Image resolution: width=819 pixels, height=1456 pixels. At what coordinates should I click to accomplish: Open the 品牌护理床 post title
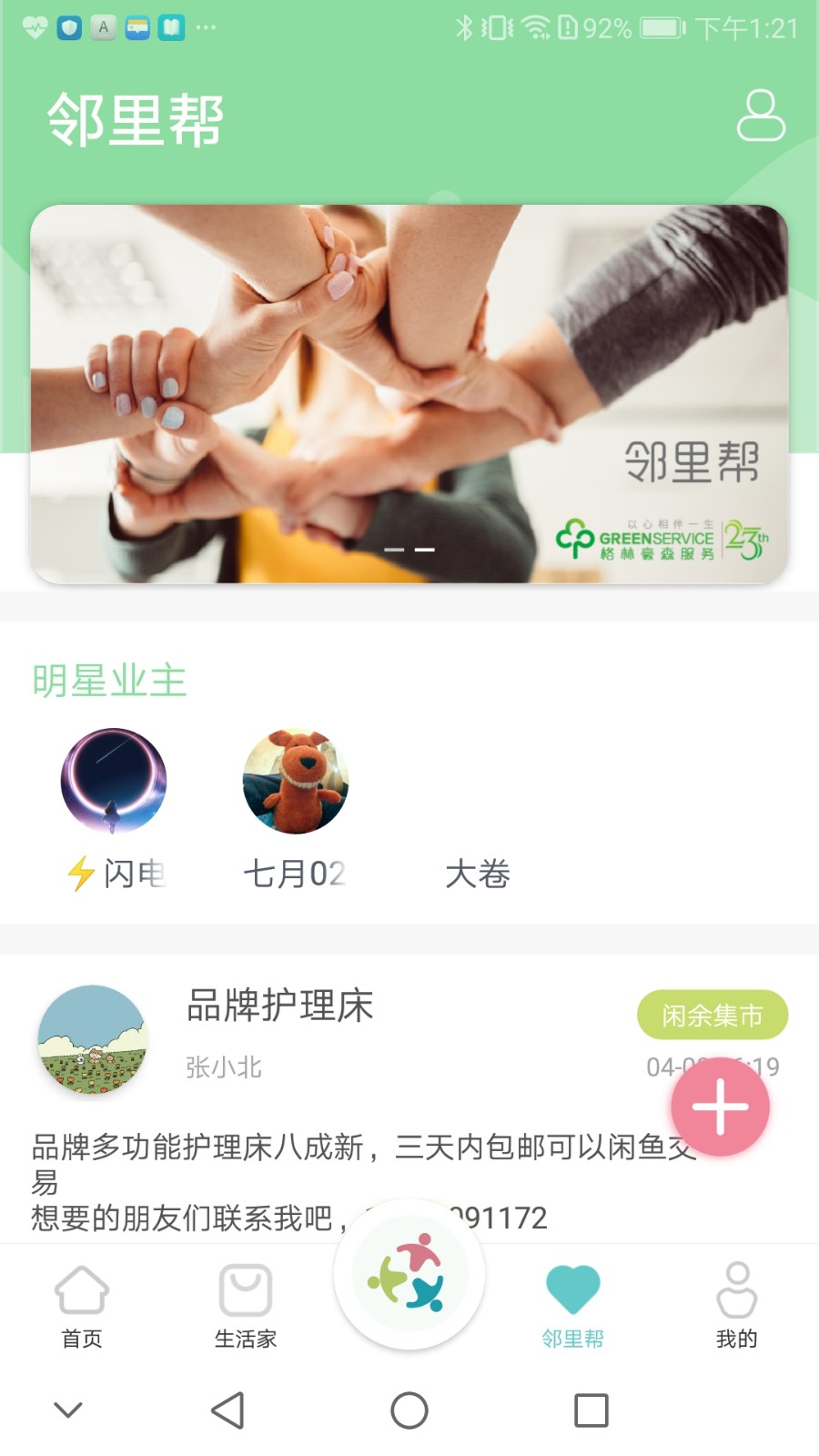click(279, 1006)
